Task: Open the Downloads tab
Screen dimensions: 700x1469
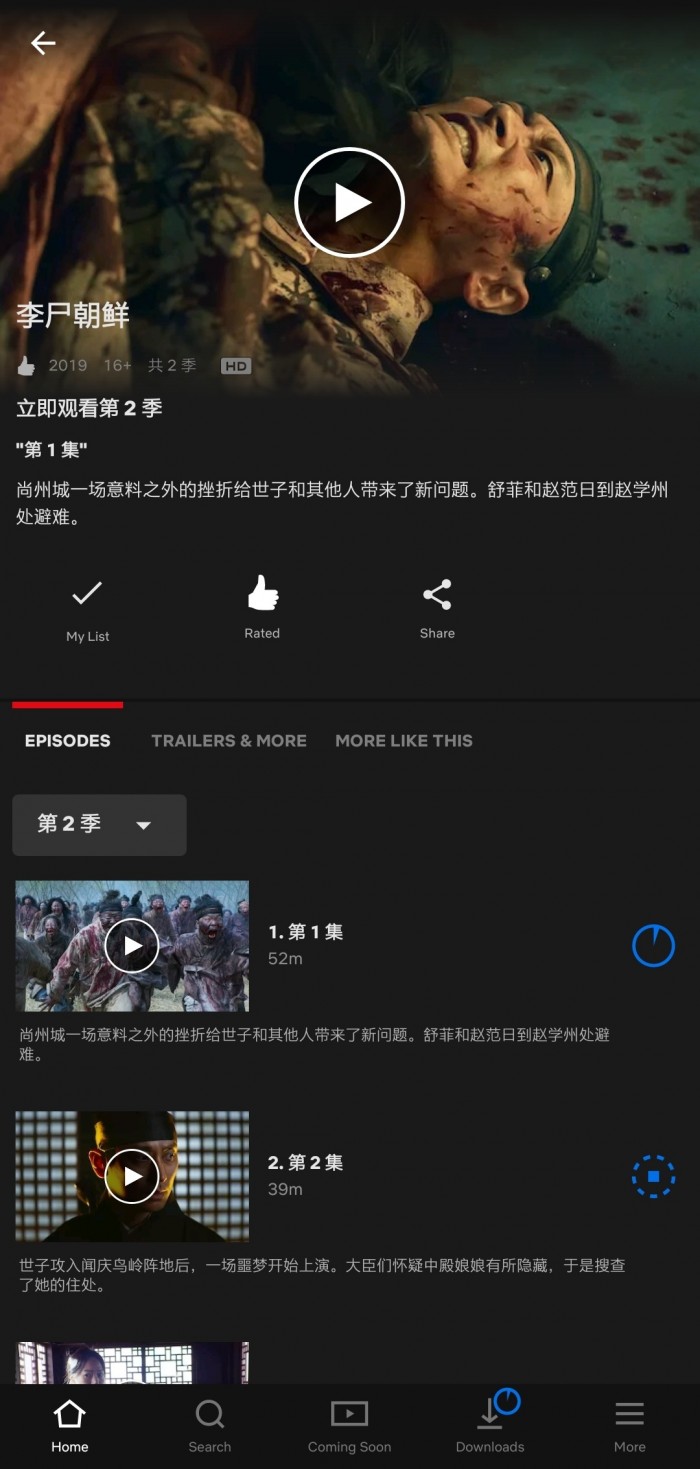Action: [490, 1425]
